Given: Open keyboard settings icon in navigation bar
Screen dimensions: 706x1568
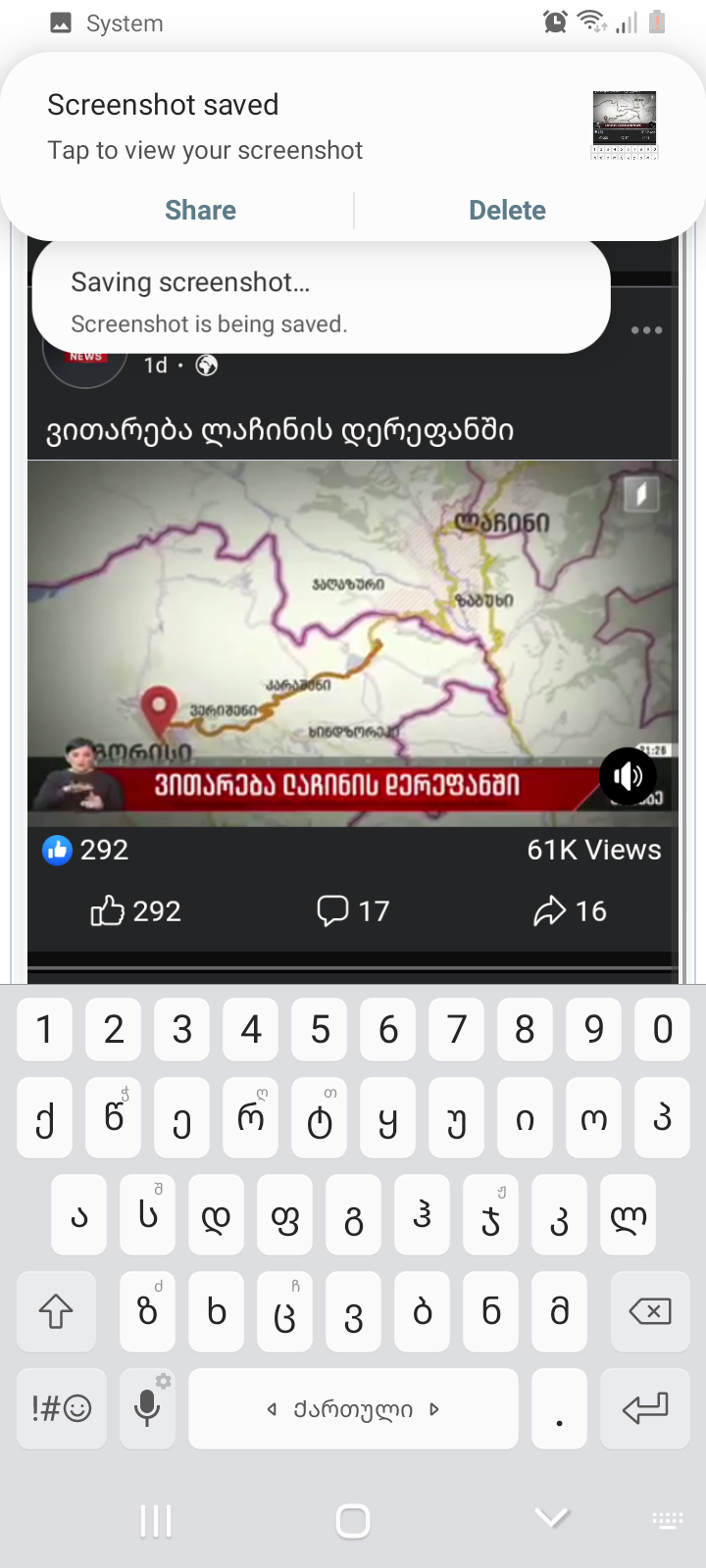Looking at the screenshot, I should [x=668, y=1521].
